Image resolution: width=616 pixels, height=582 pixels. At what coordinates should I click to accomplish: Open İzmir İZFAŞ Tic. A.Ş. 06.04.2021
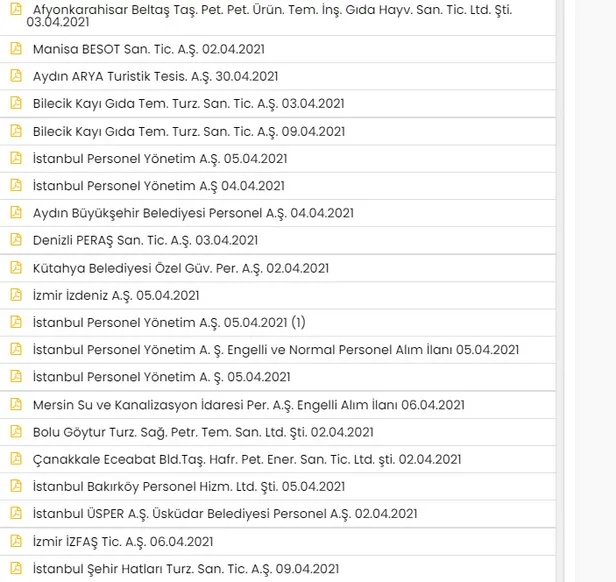(x=123, y=542)
